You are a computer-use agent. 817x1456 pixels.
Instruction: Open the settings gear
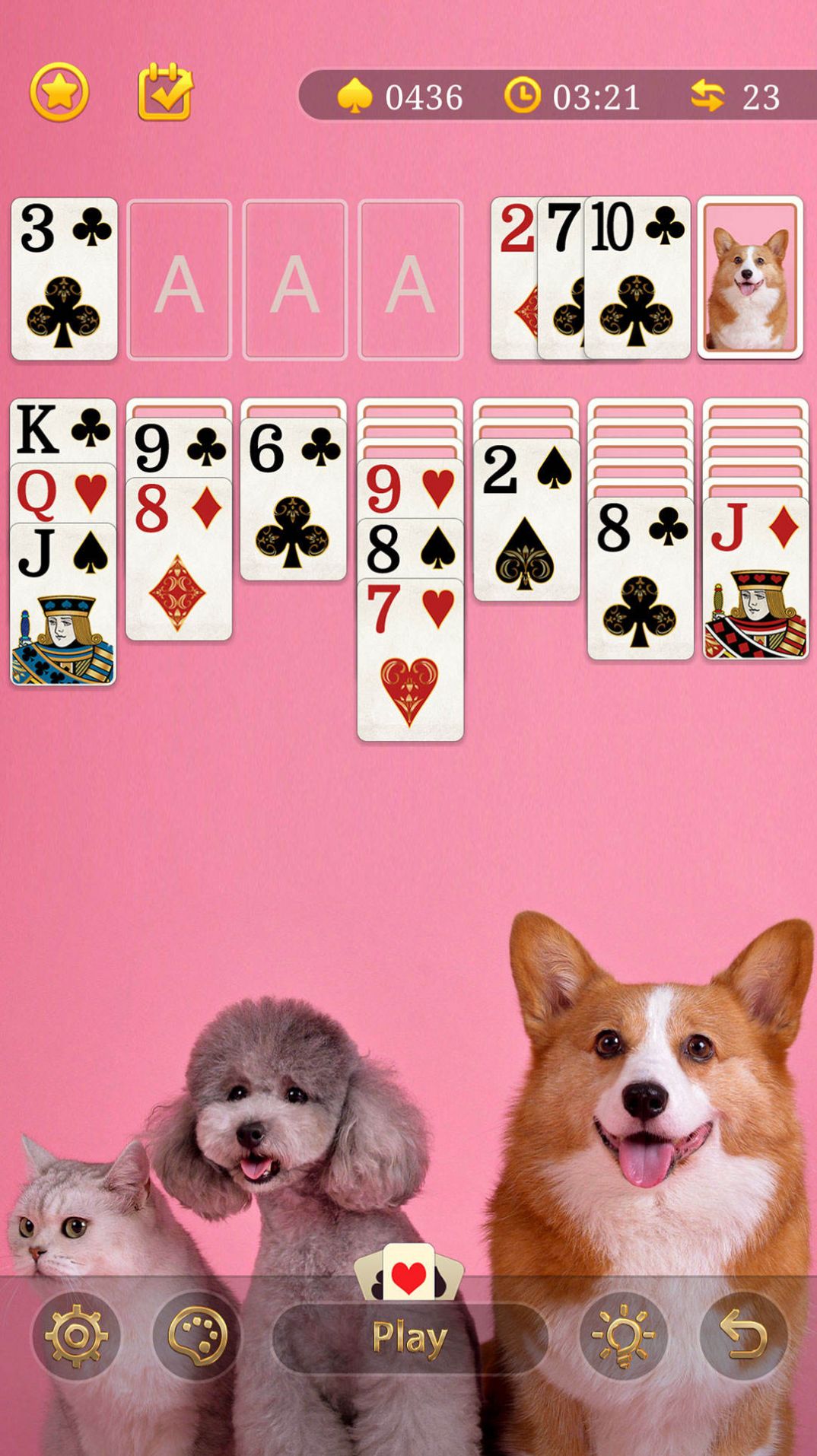coord(76,1336)
